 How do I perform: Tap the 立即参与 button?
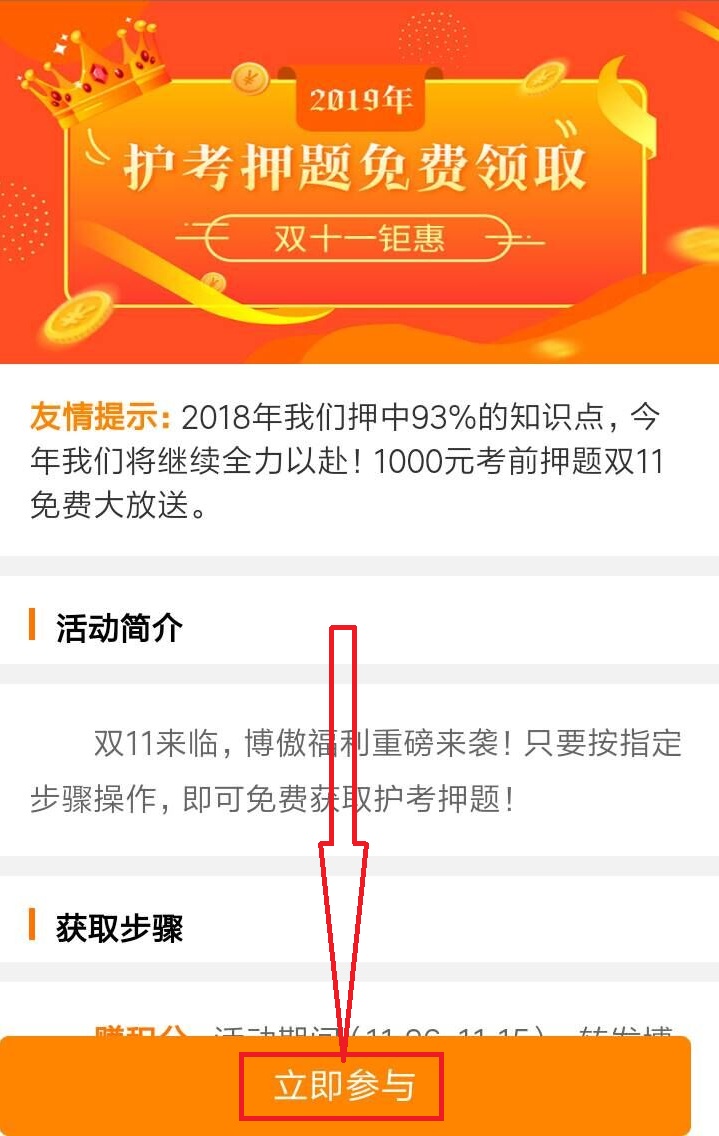point(344,1087)
